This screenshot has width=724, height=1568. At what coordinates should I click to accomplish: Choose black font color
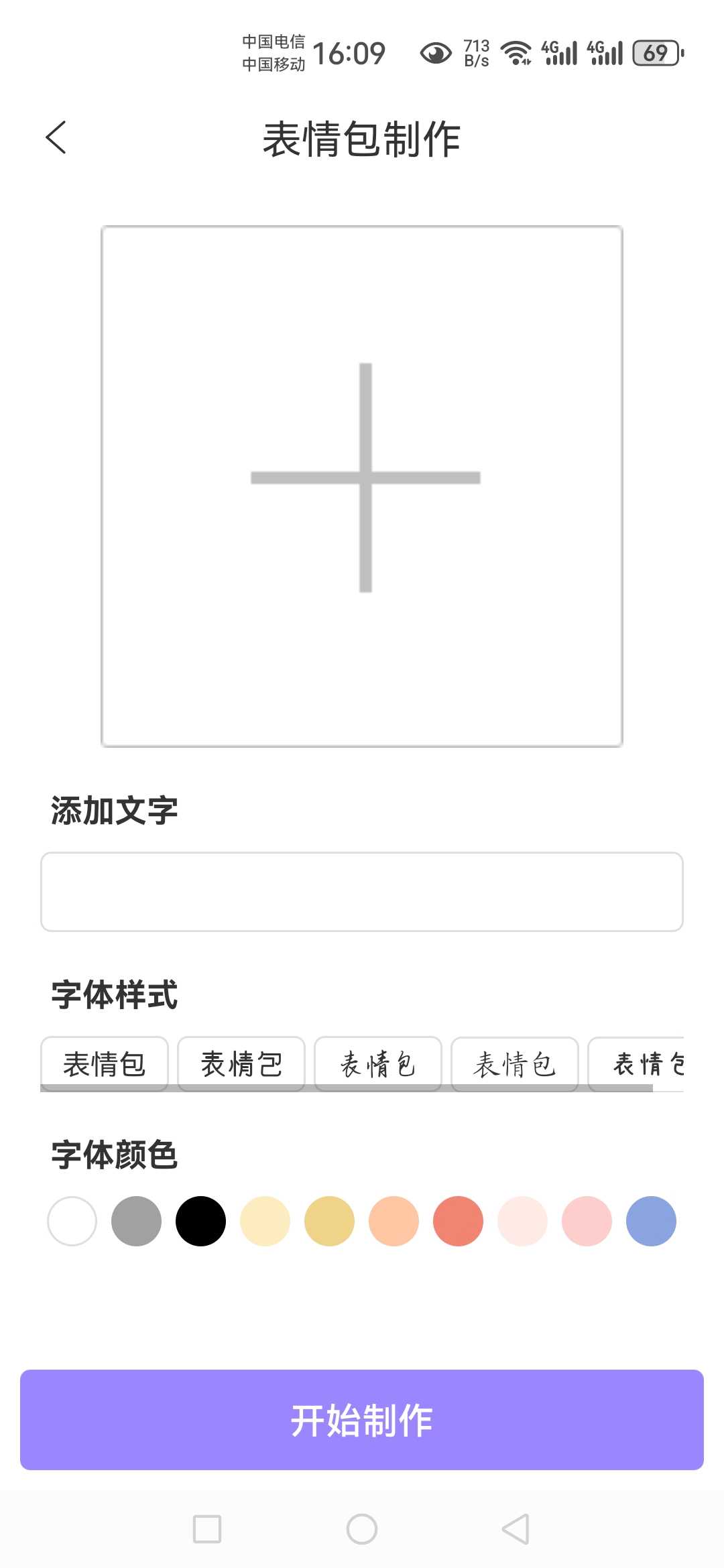[201, 1221]
